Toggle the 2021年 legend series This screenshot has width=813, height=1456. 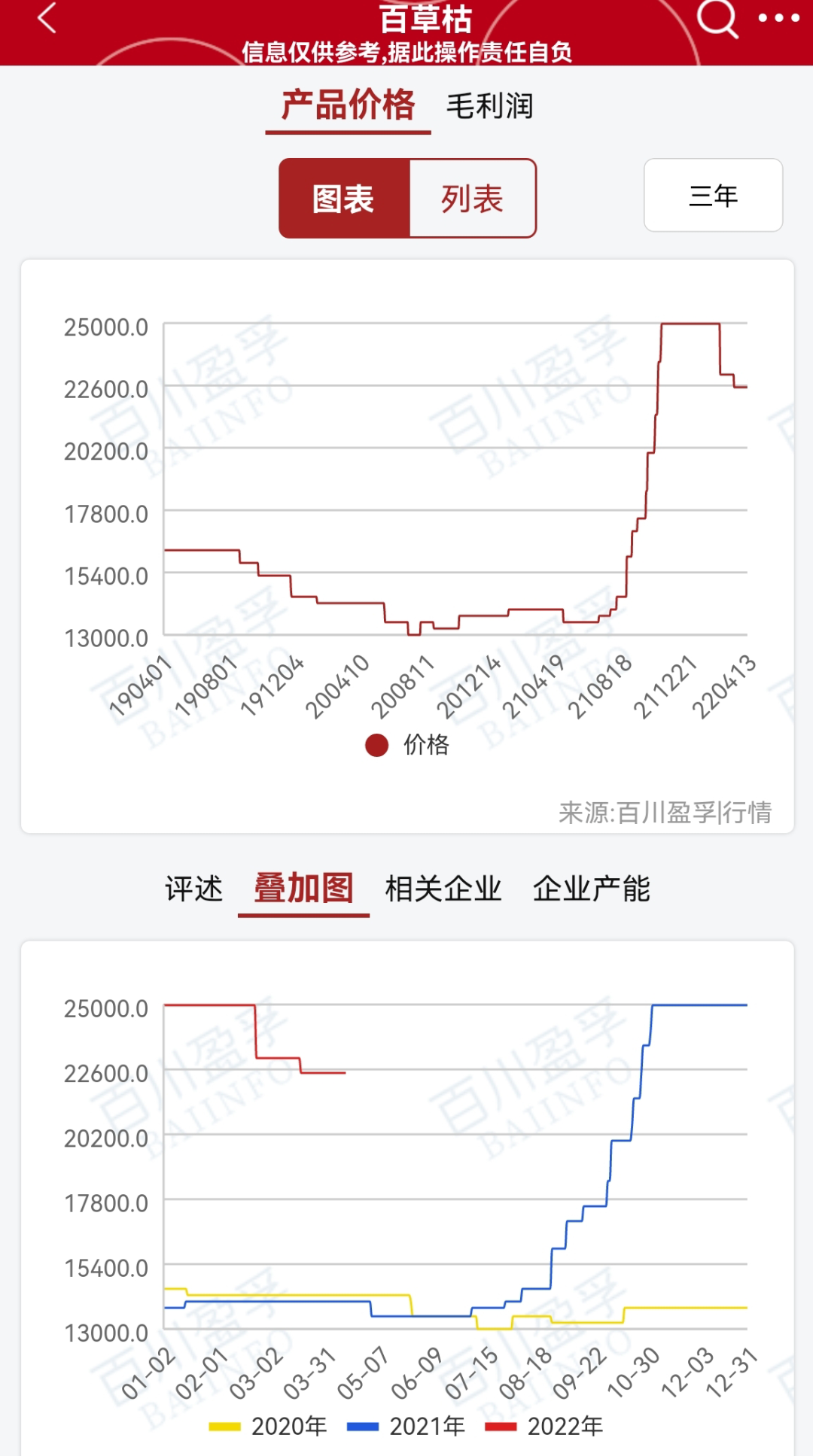point(406,1426)
